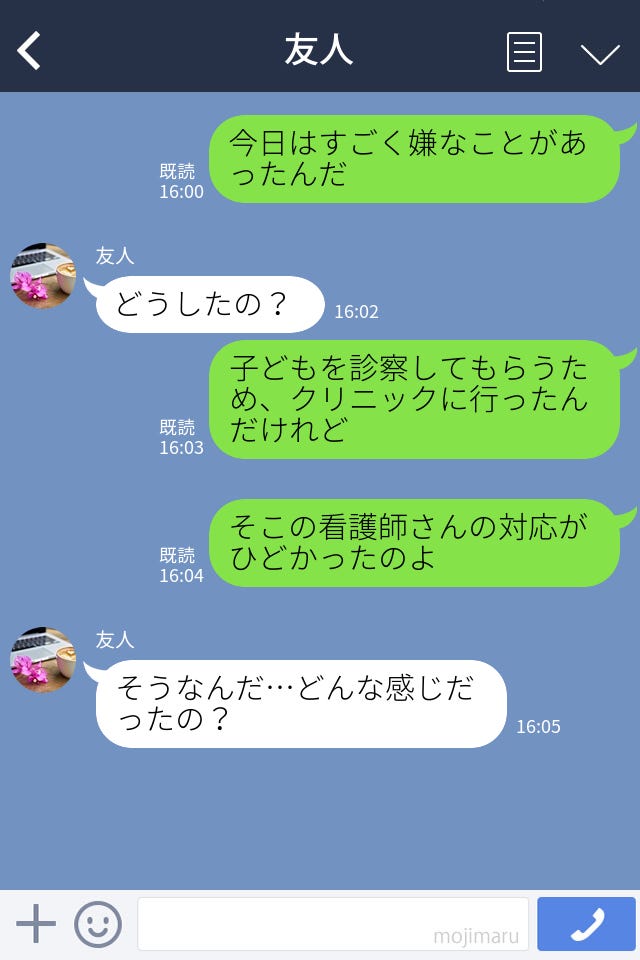The width and height of the screenshot is (640, 960).
Task: Open the plus attachment menu
Action: point(36,923)
